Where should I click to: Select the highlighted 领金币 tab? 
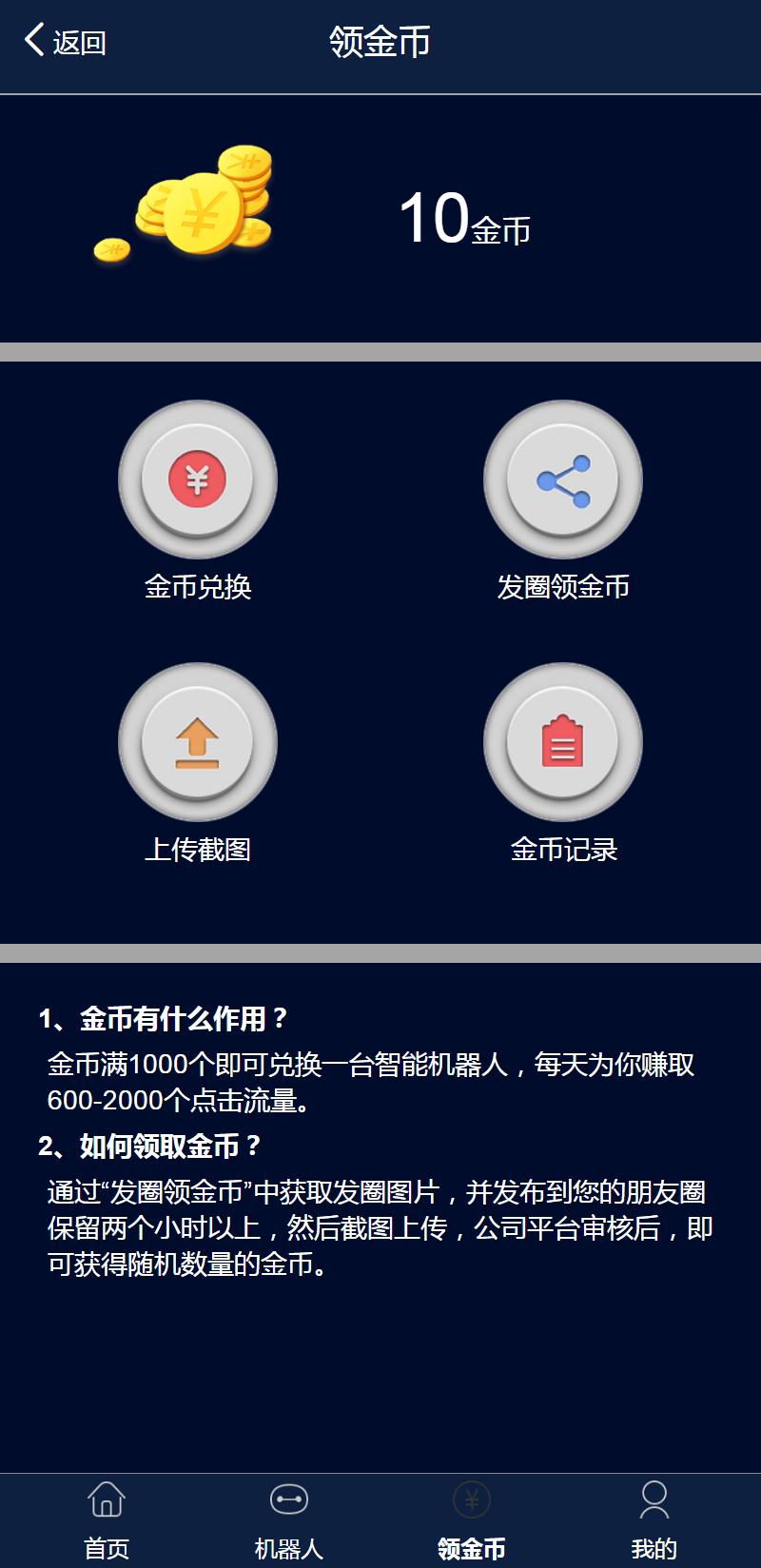(471, 1541)
